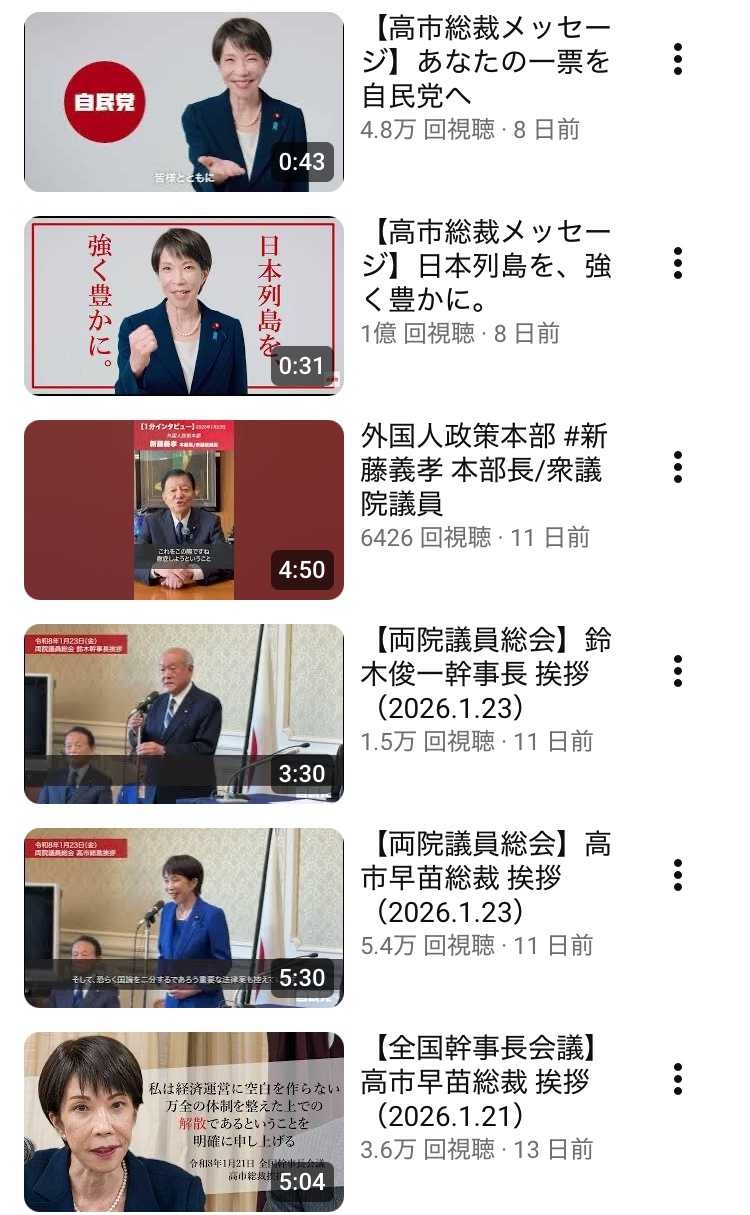The width and height of the screenshot is (750, 1215).
Task: Play 両院議員総会 高市早苗総裁 挨拶 video
Action: [x=184, y=918]
